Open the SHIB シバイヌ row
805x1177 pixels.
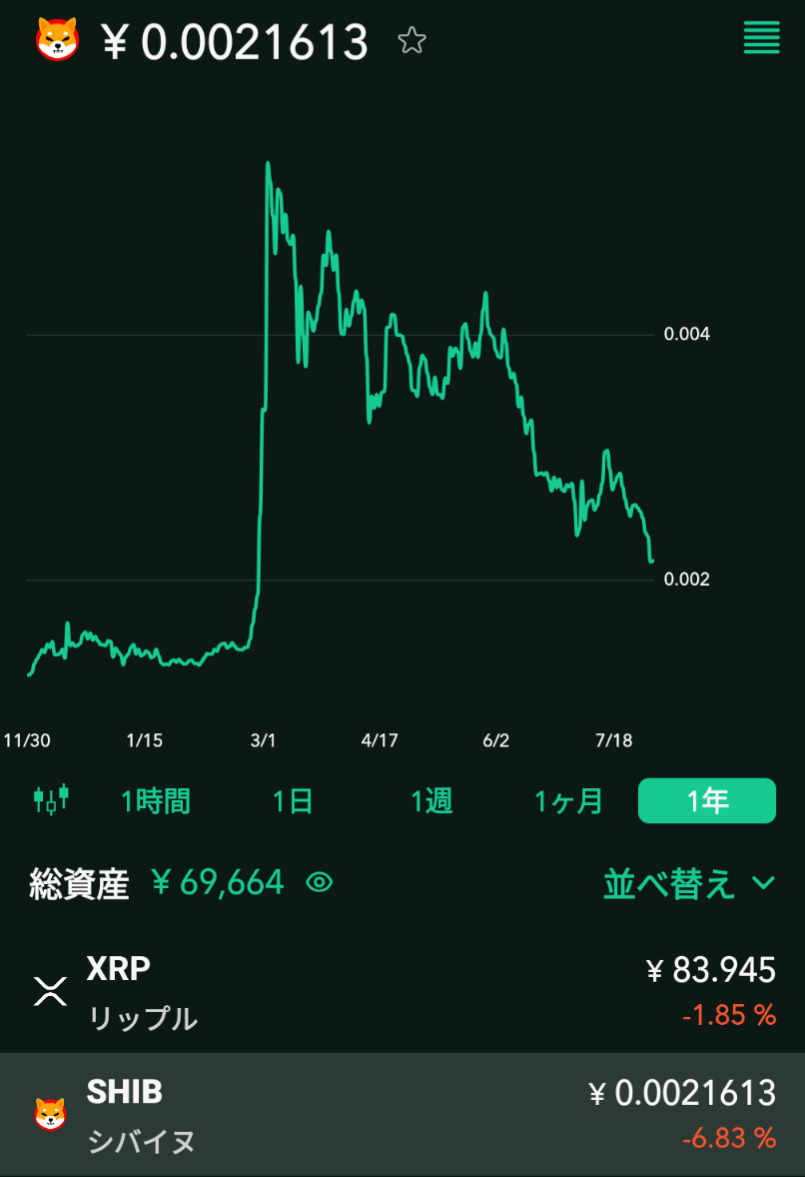(402, 1114)
